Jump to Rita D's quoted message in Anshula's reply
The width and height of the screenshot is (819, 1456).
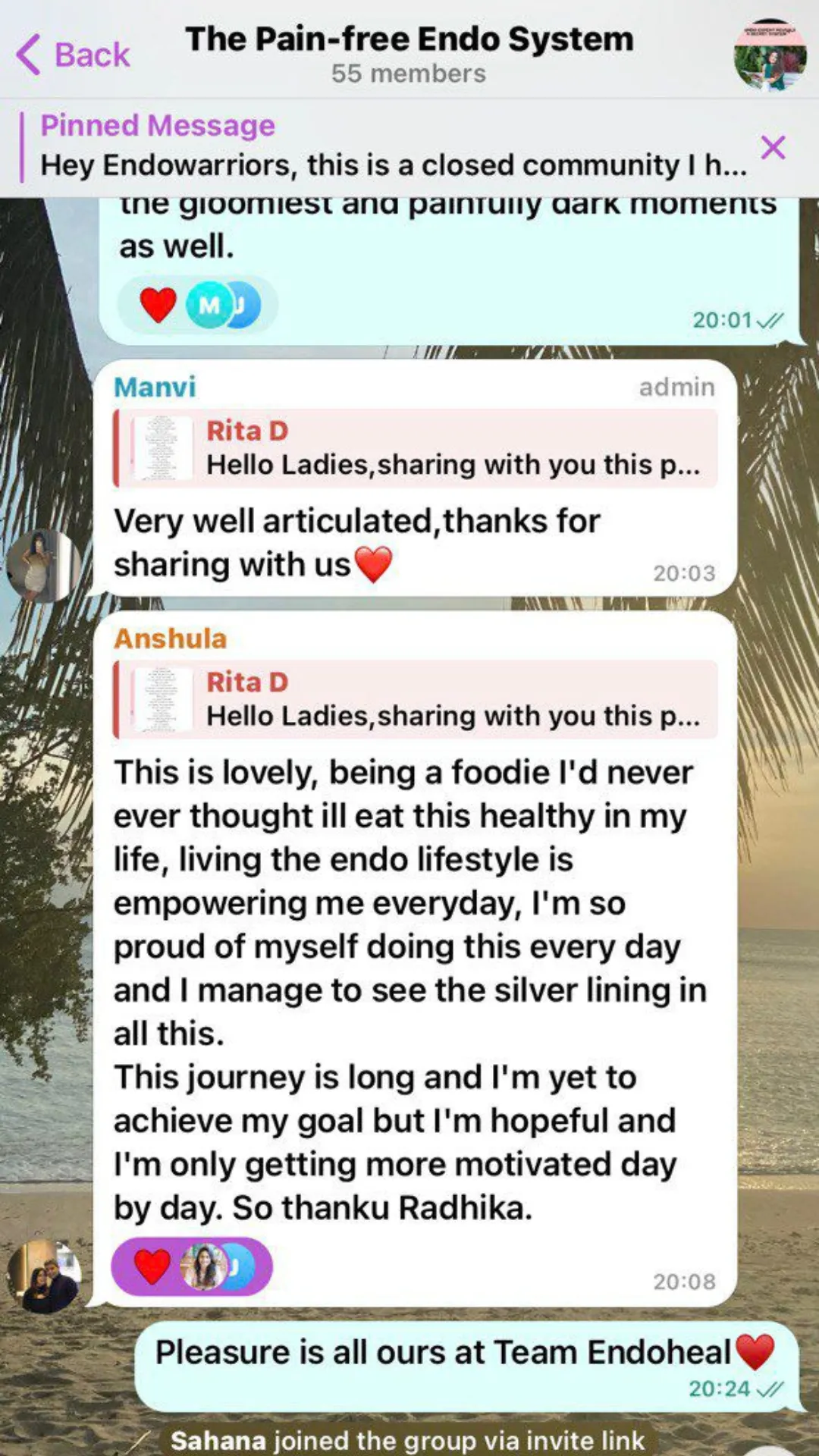(x=416, y=699)
